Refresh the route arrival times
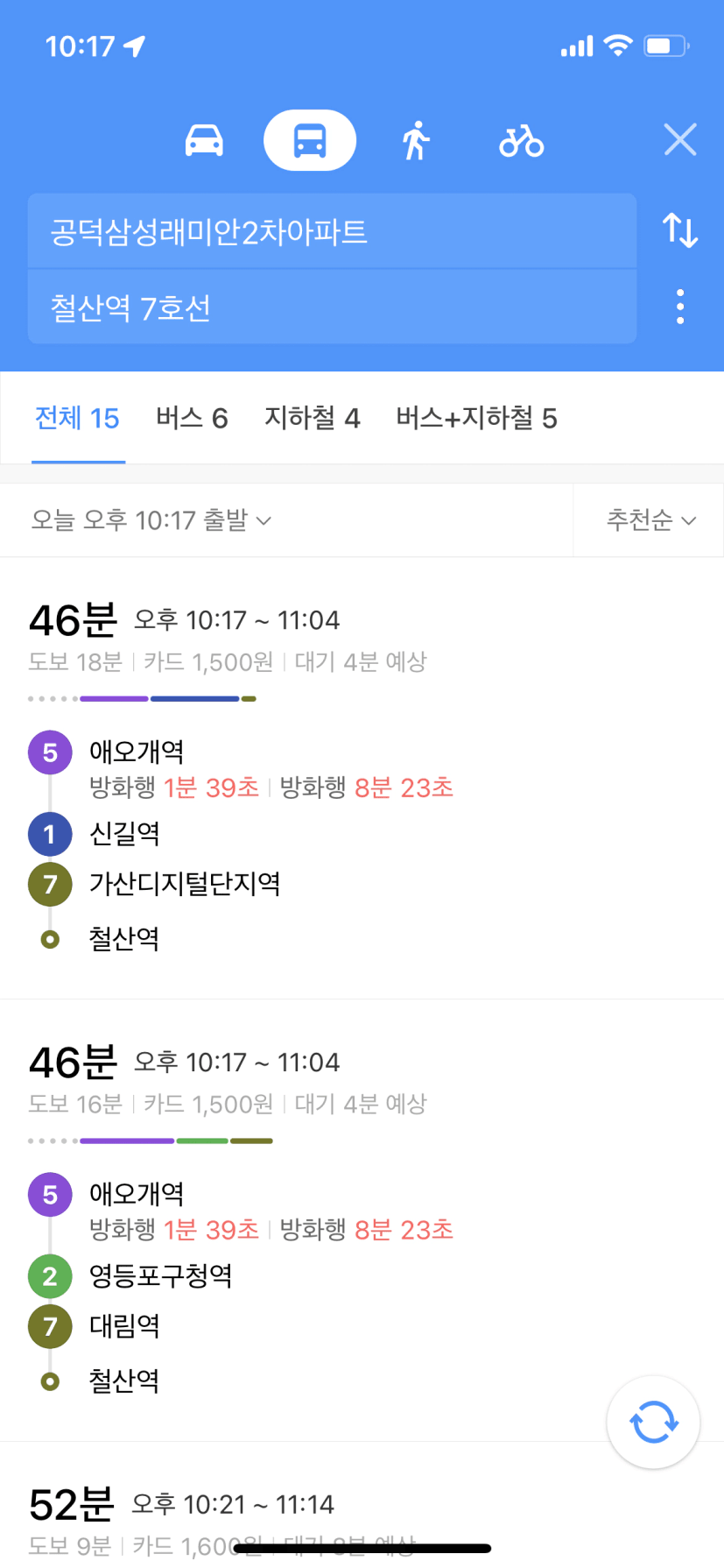 coord(653,1422)
